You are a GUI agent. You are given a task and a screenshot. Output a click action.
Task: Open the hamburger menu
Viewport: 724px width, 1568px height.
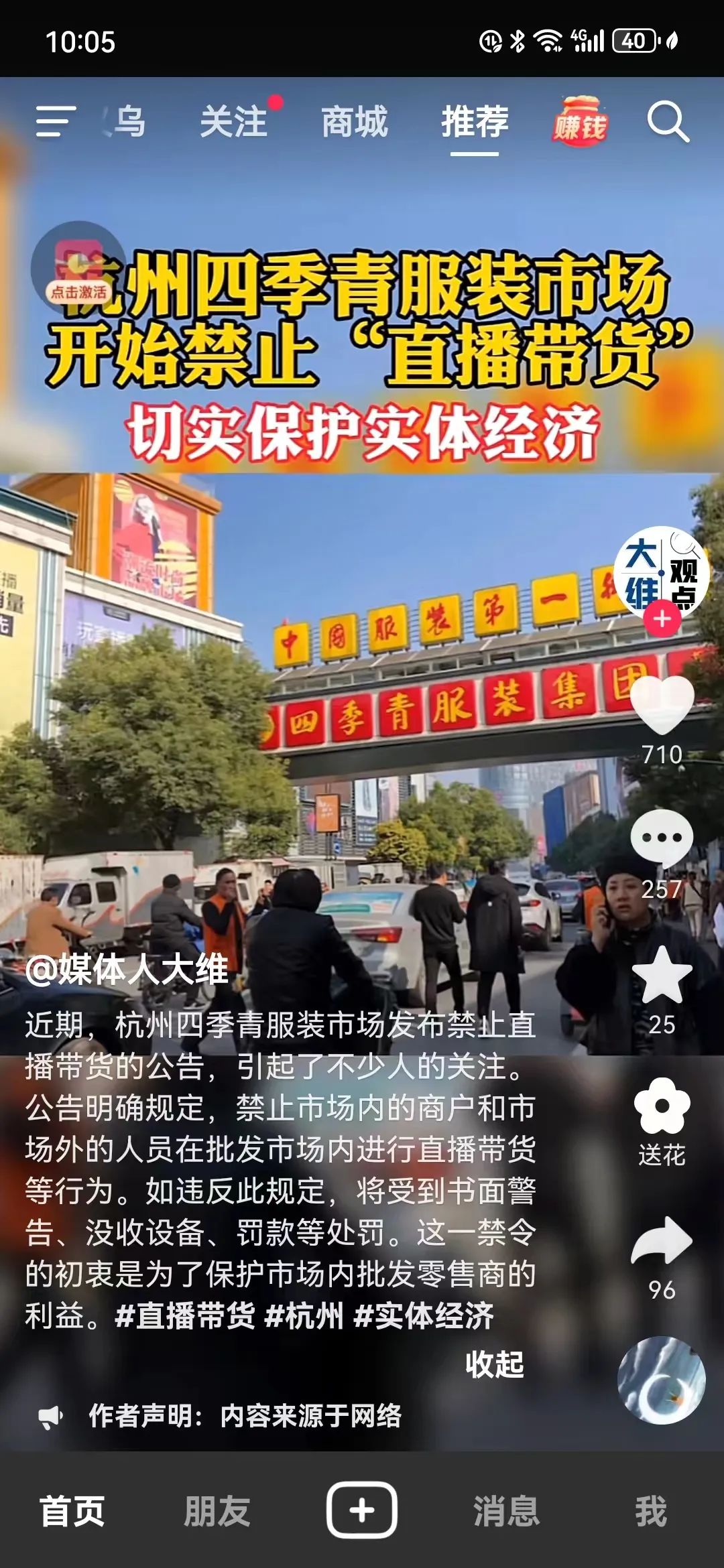pyautogui.click(x=55, y=122)
